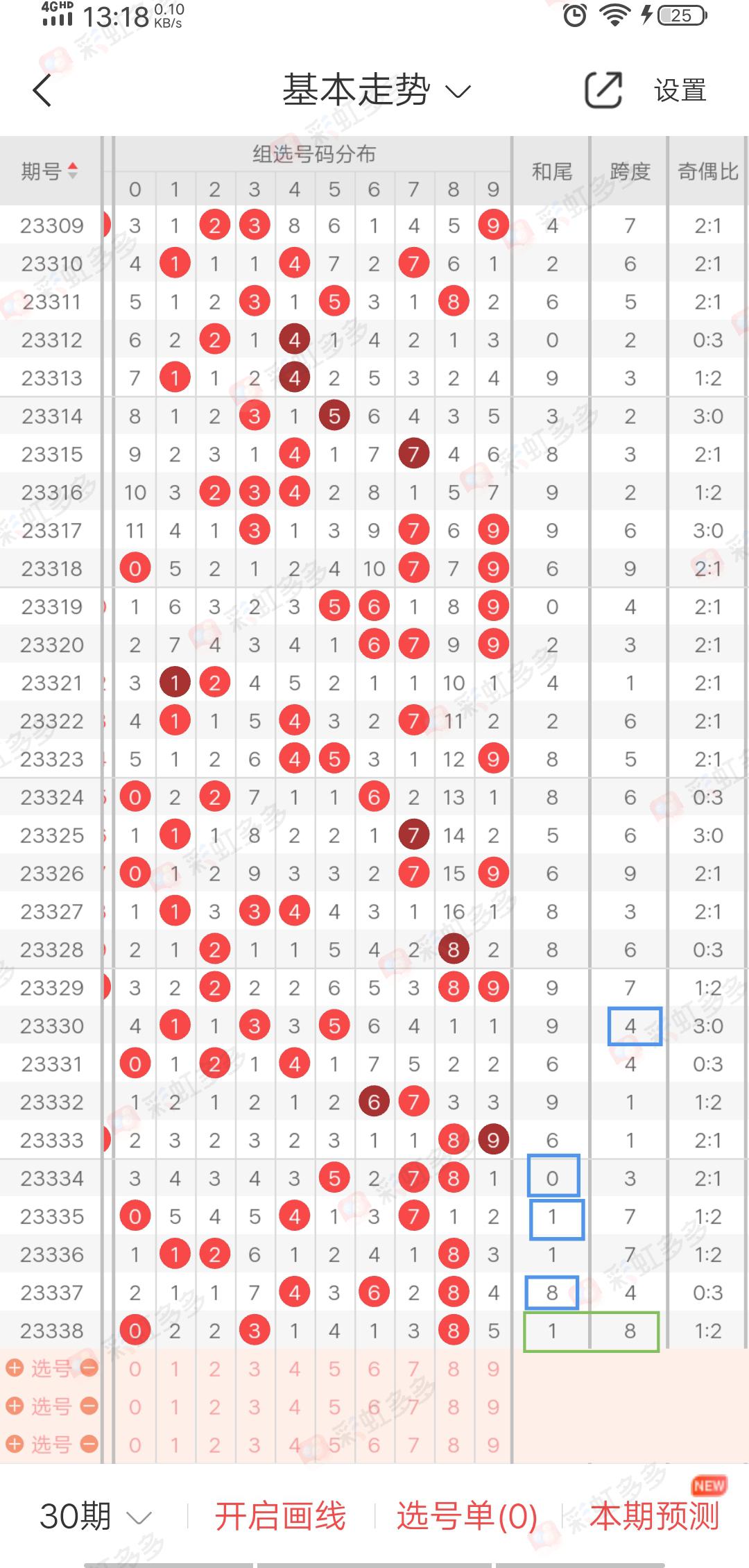Open the 30期 period dropdown
The width and height of the screenshot is (749, 1568).
pyautogui.click(x=96, y=1516)
